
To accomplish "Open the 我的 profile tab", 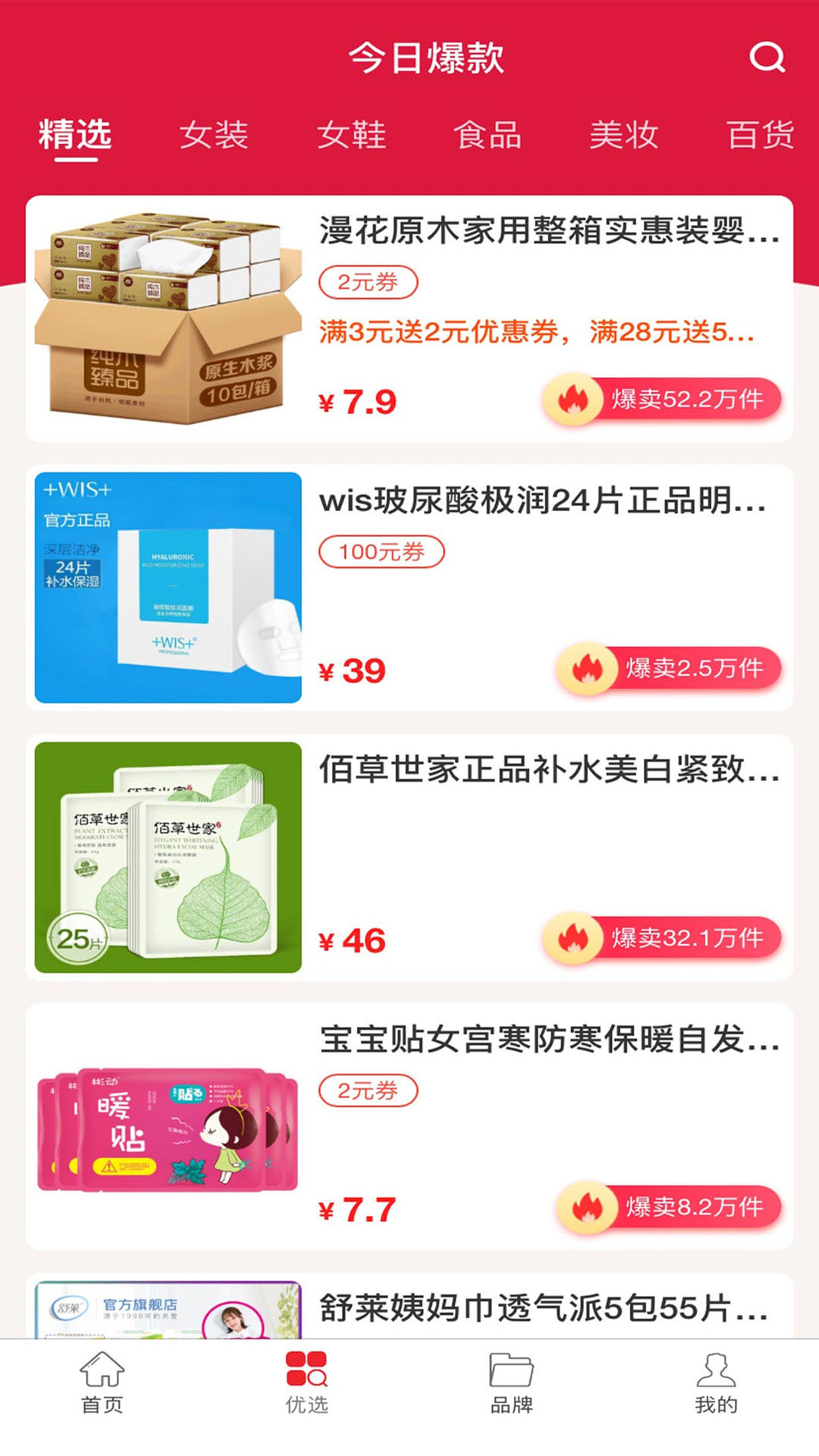I will (716, 1382).
